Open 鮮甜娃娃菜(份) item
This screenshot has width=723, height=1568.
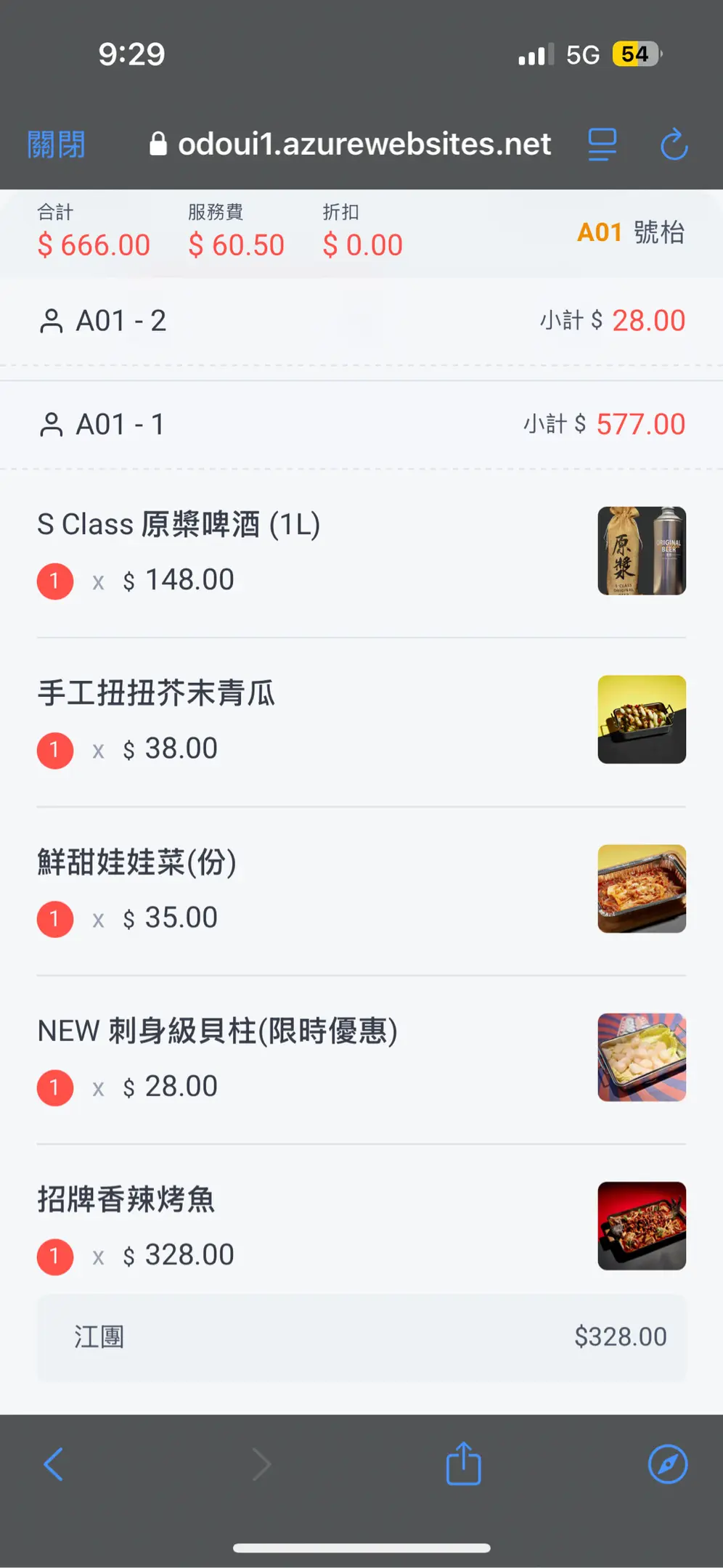[136, 862]
